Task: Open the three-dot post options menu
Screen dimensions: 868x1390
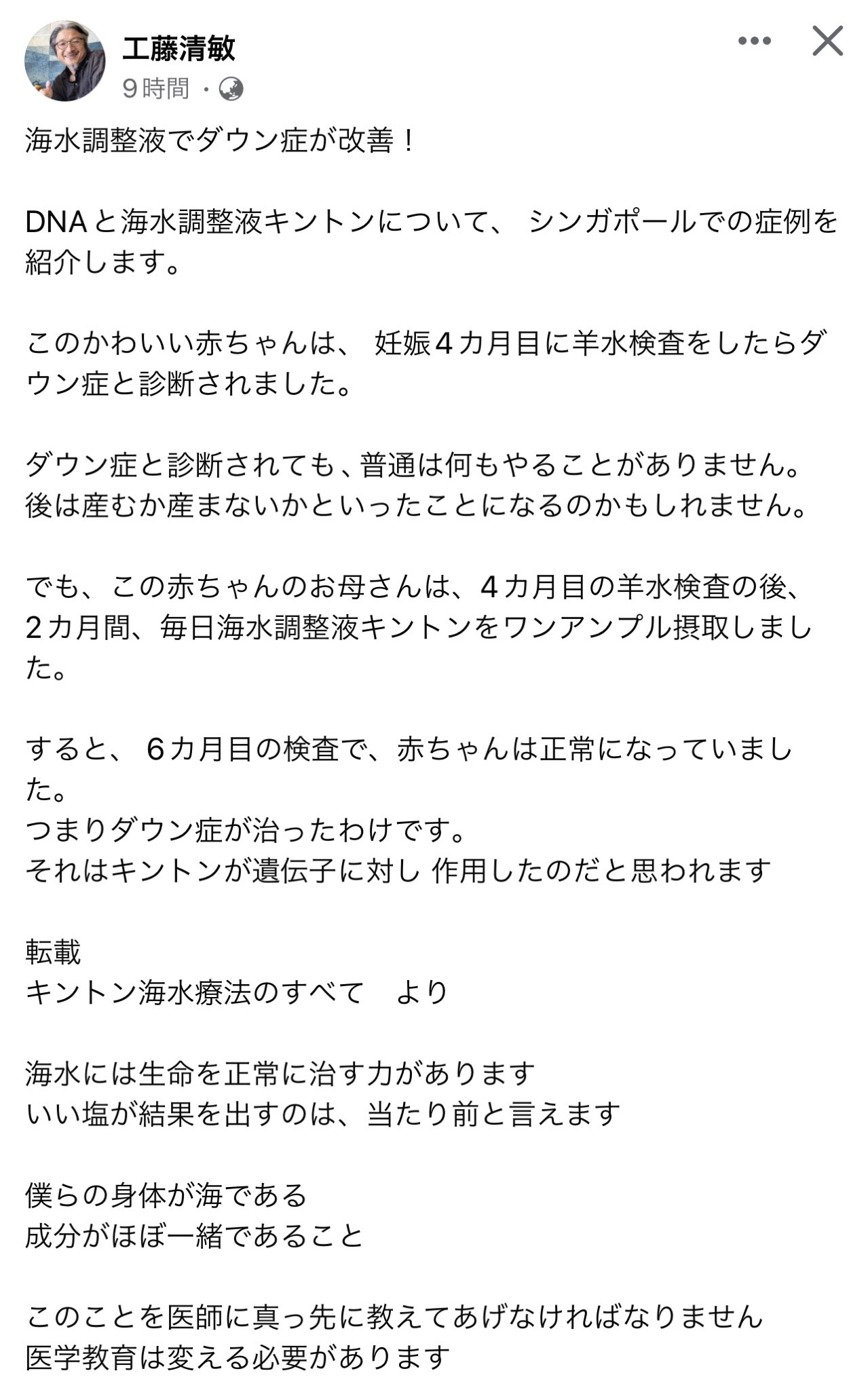Action: pyautogui.click(x=755, y=41)
